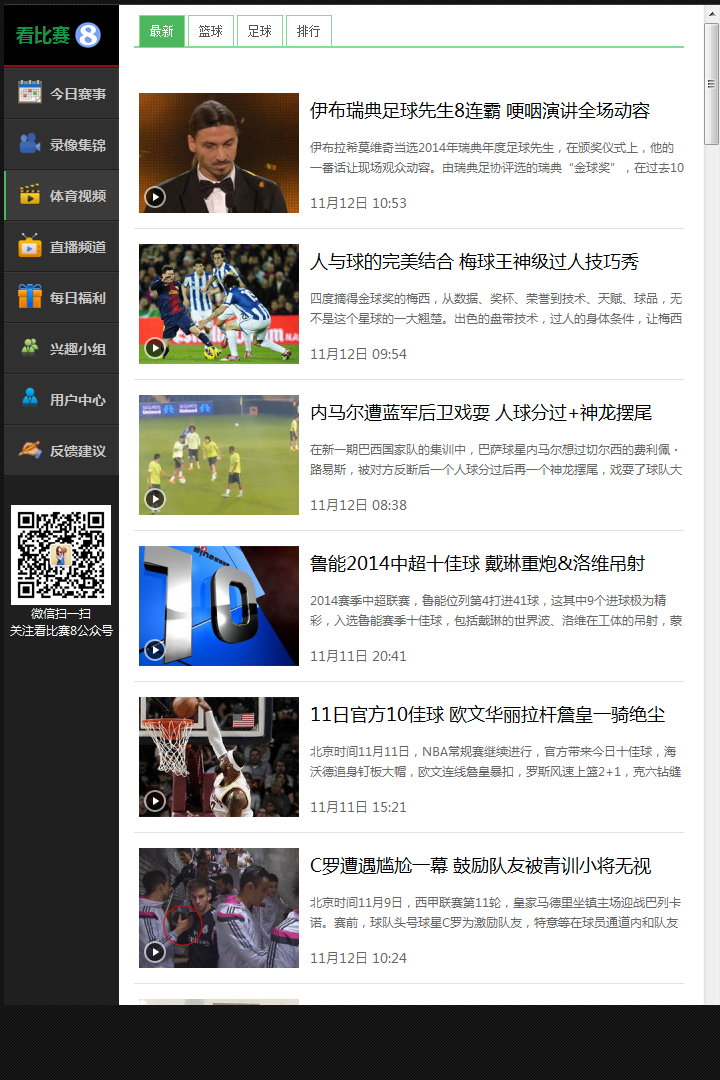Image resolution: width=720 pixels, height=1080 pixels.
Task: Tap the 看比赛8 logo to go home
Action: (x=59, y=35)
